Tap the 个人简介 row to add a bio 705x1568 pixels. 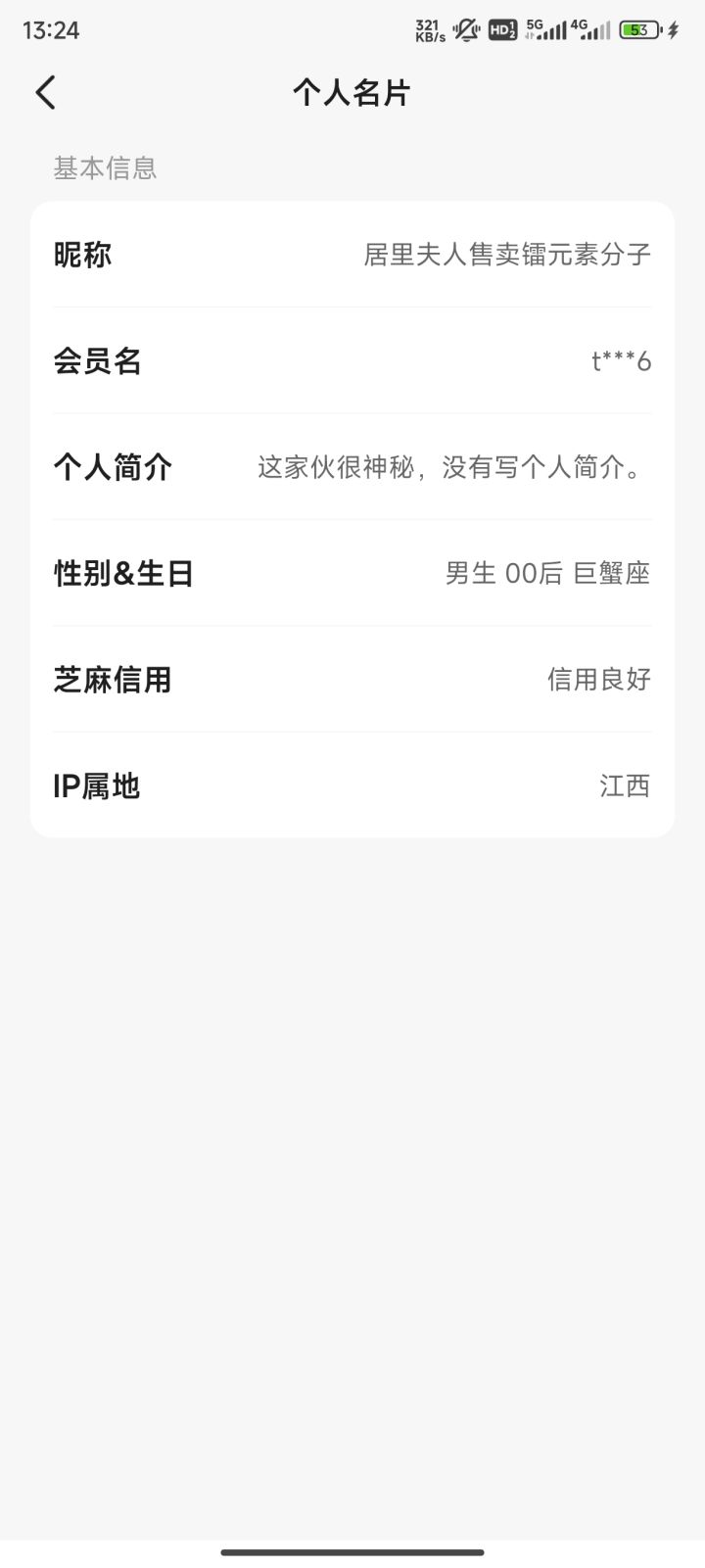[352, 467]
